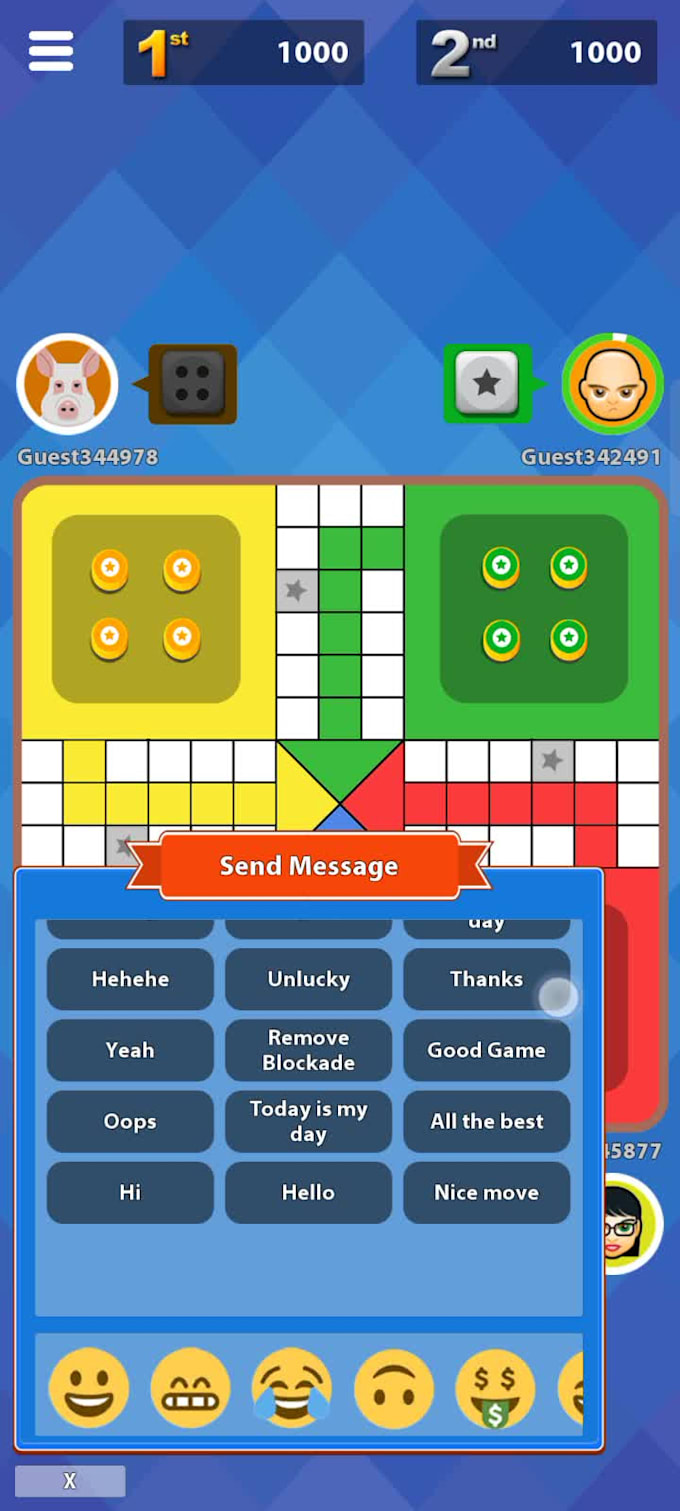The image size is (680, 1511).
Task: Send the Hello message
Action: coord(308,1192)
